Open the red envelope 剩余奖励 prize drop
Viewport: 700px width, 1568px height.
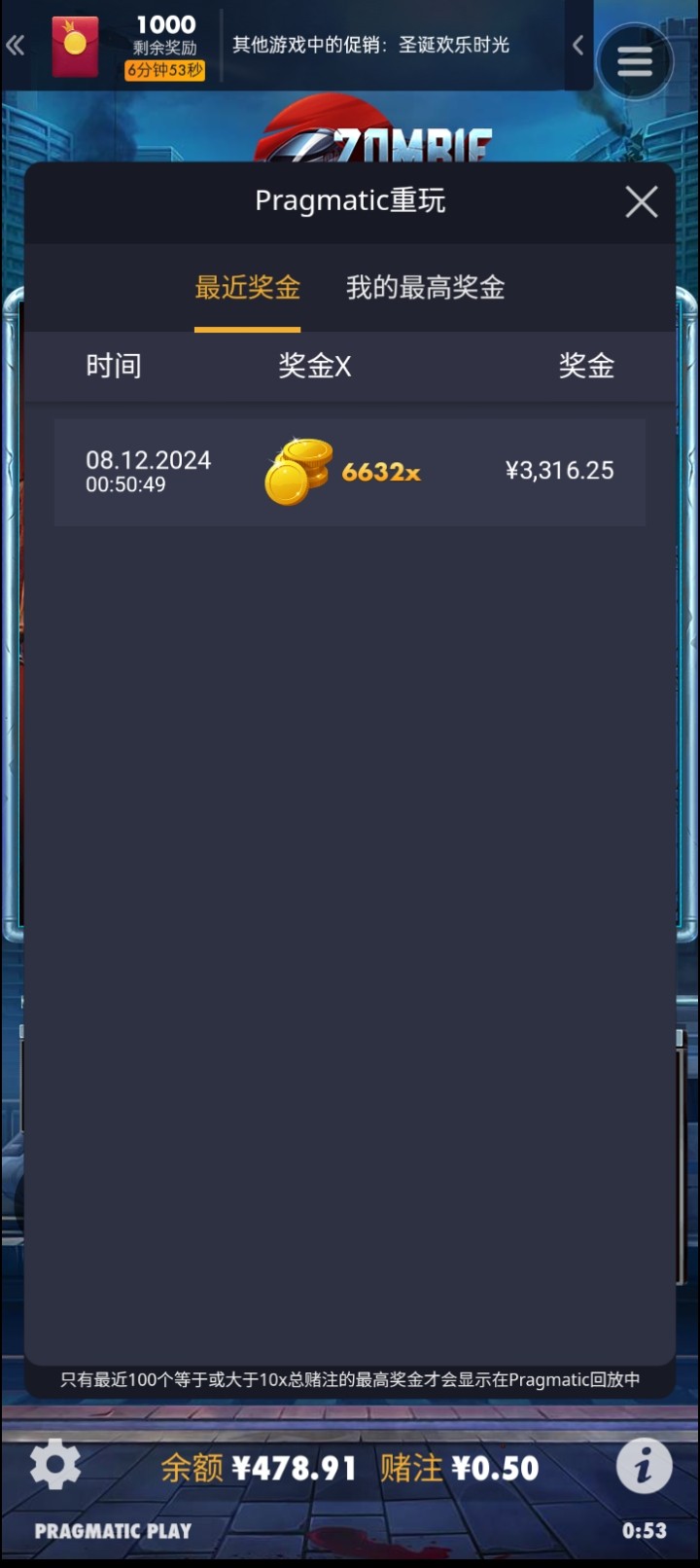tap(76, 46)
